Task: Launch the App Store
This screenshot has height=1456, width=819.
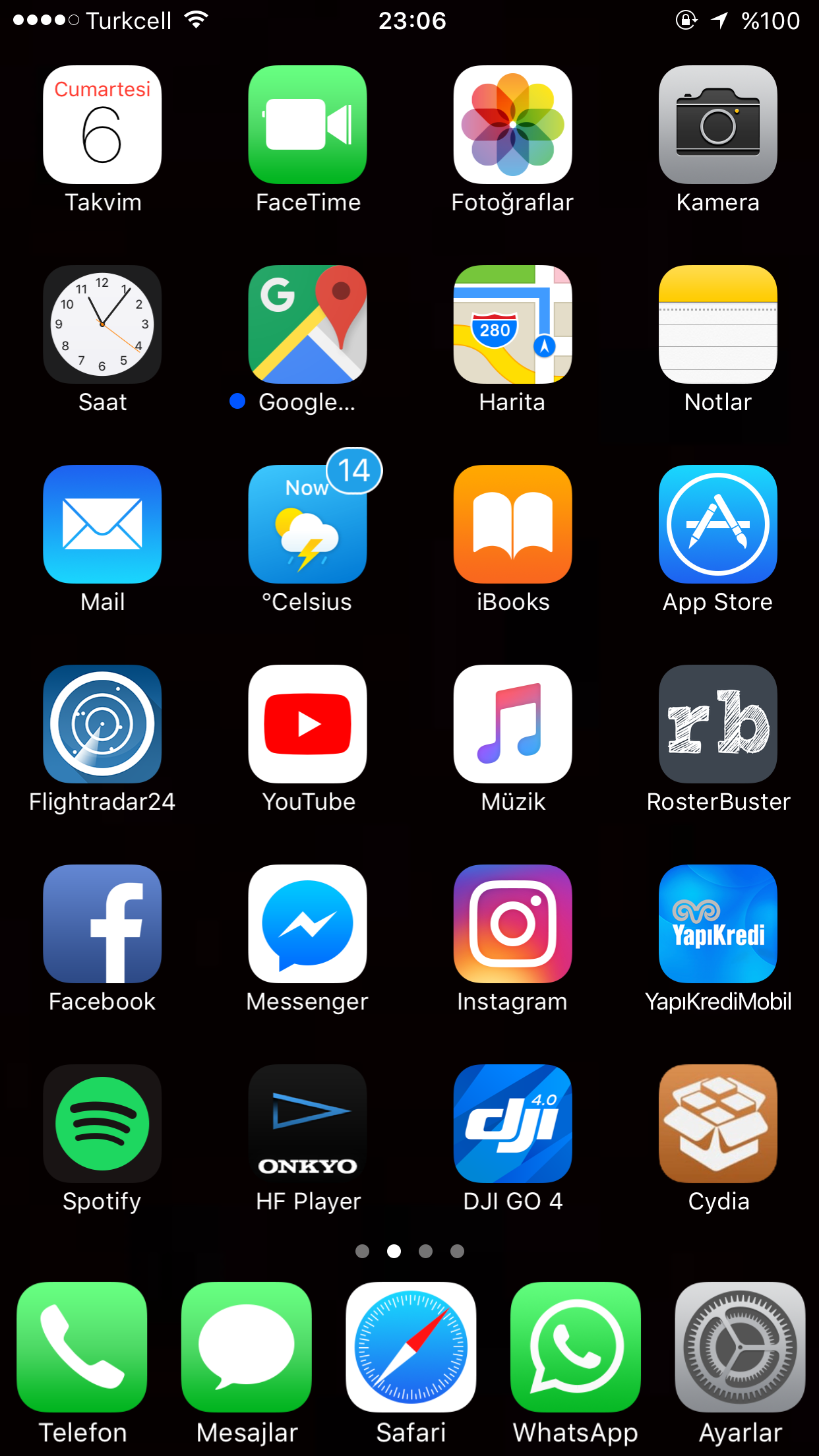Action: click(x=717, y=524)
